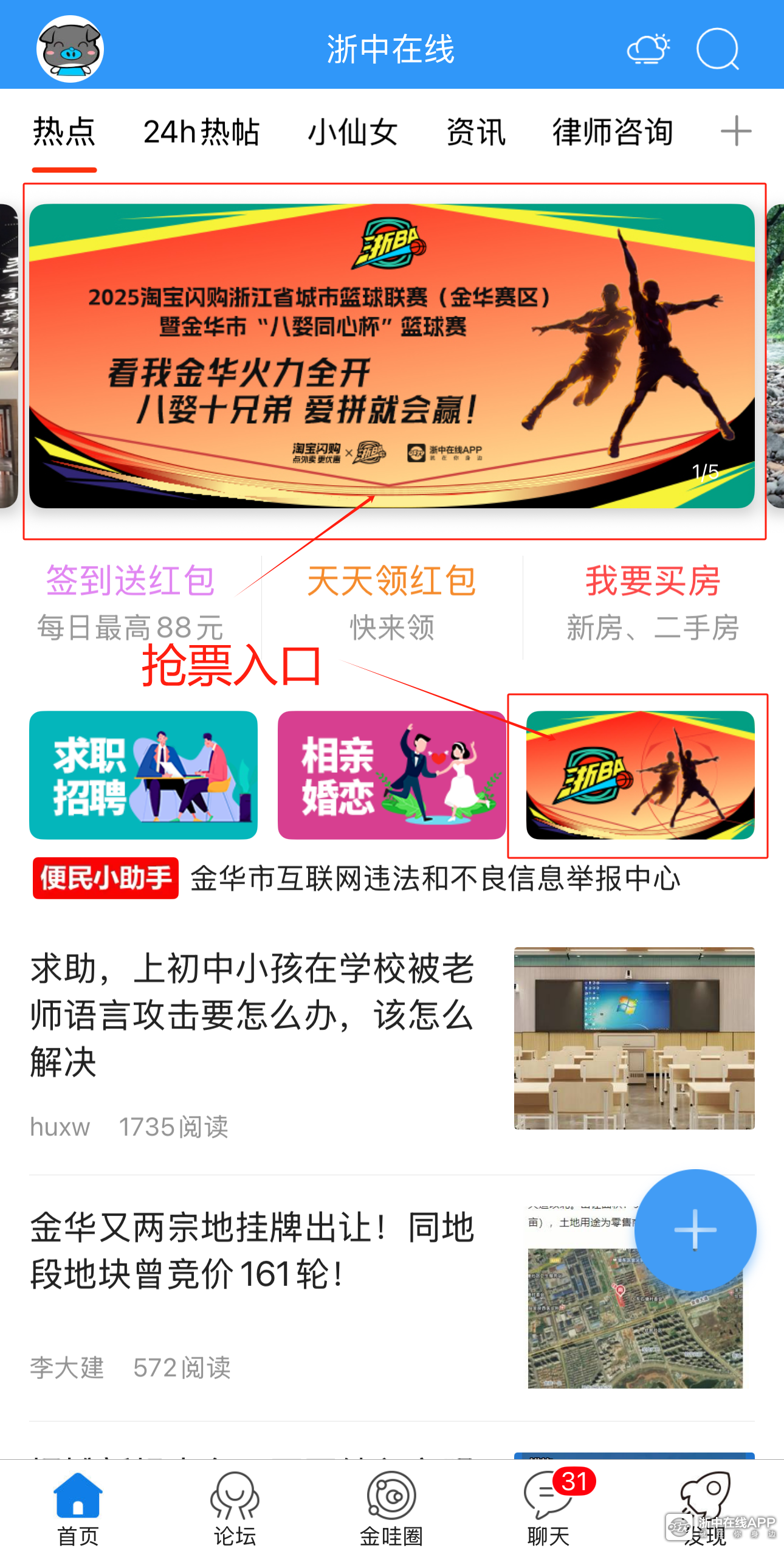The width and height of the screenshot is (784, 1551).
Task: Switch to the 资讯 tab
Action: click(x=476, y=132)
